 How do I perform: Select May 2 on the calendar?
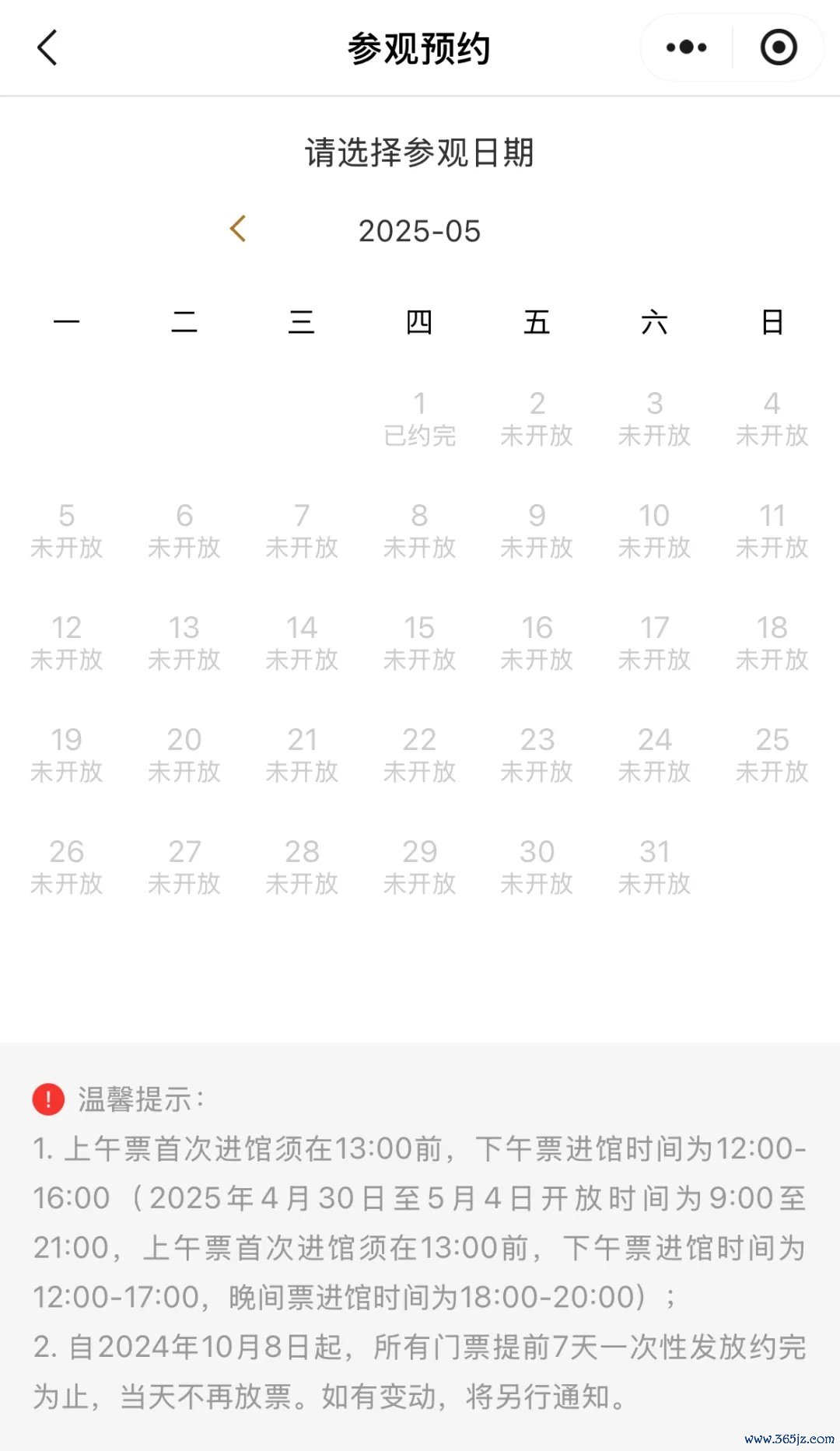coord(537,419)
